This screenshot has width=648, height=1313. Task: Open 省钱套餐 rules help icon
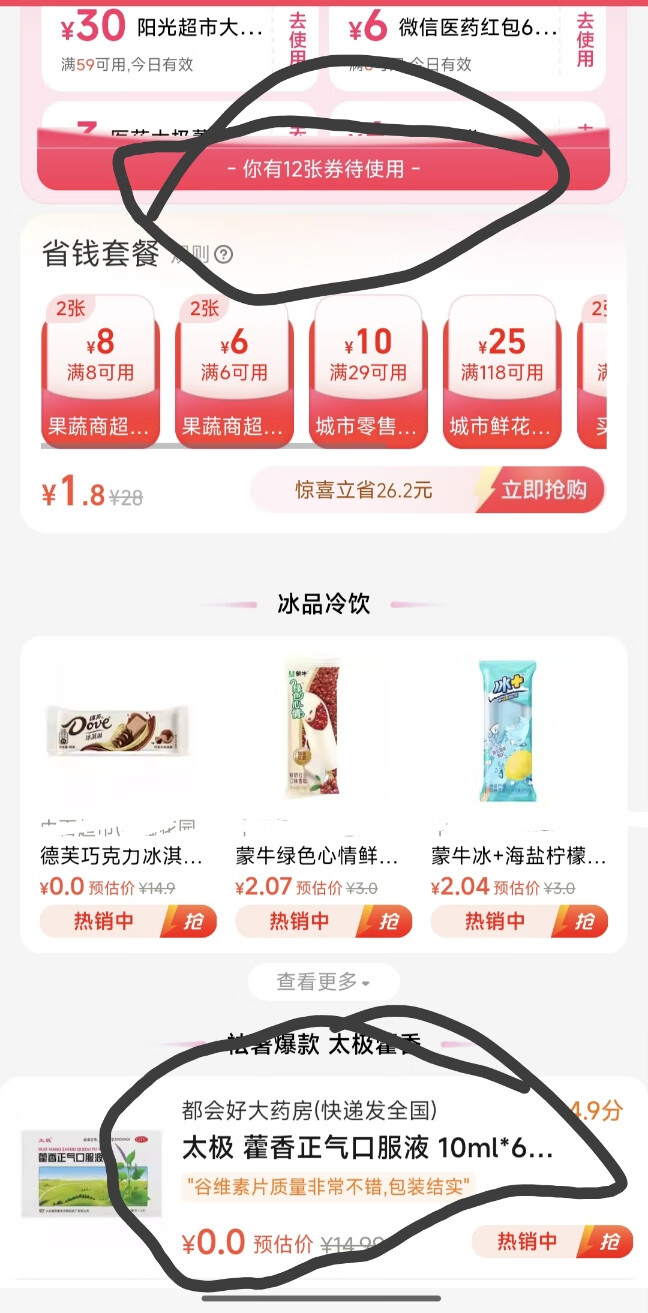pos(224,254)
